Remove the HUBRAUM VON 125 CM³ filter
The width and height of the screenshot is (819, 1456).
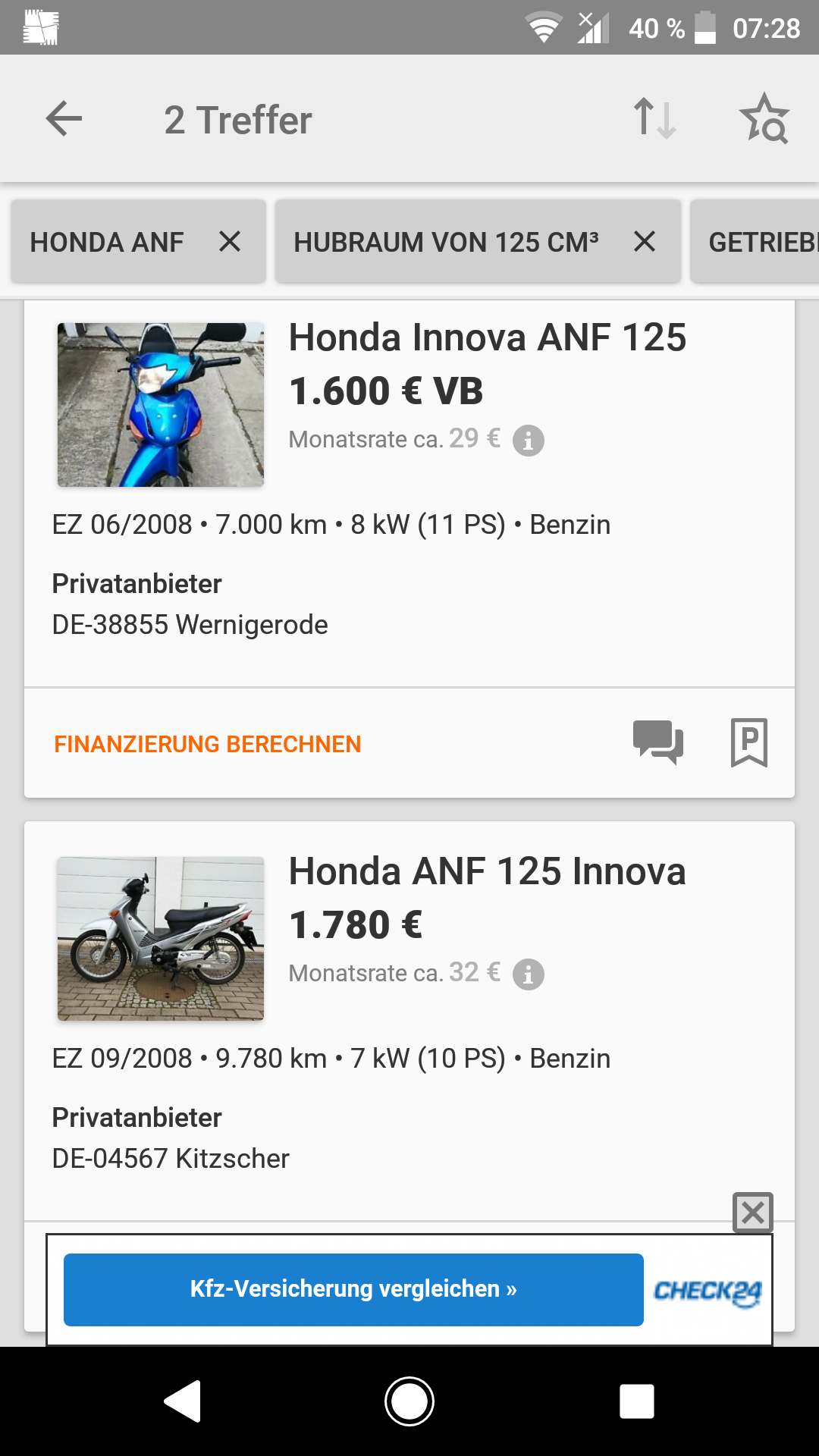point(645,242)
